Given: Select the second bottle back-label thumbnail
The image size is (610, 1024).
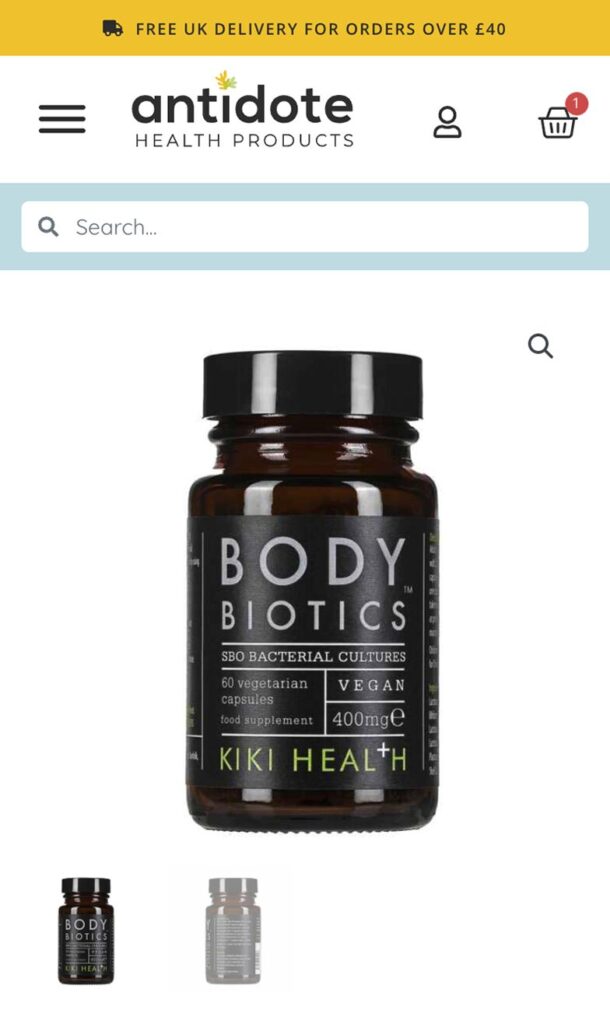Looking at the screenshot, I should [233, 930].
